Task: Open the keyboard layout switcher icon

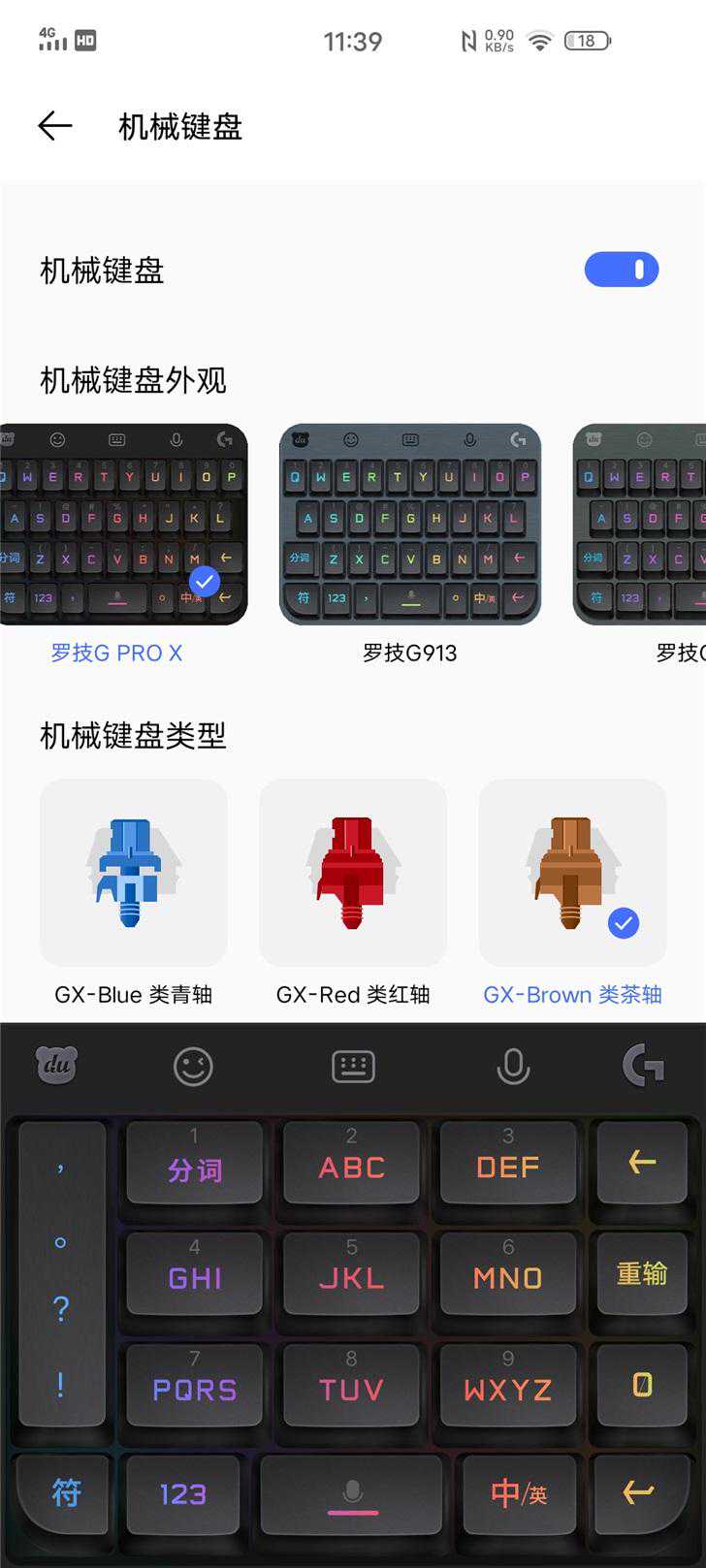Action: tap(353, 1067)
